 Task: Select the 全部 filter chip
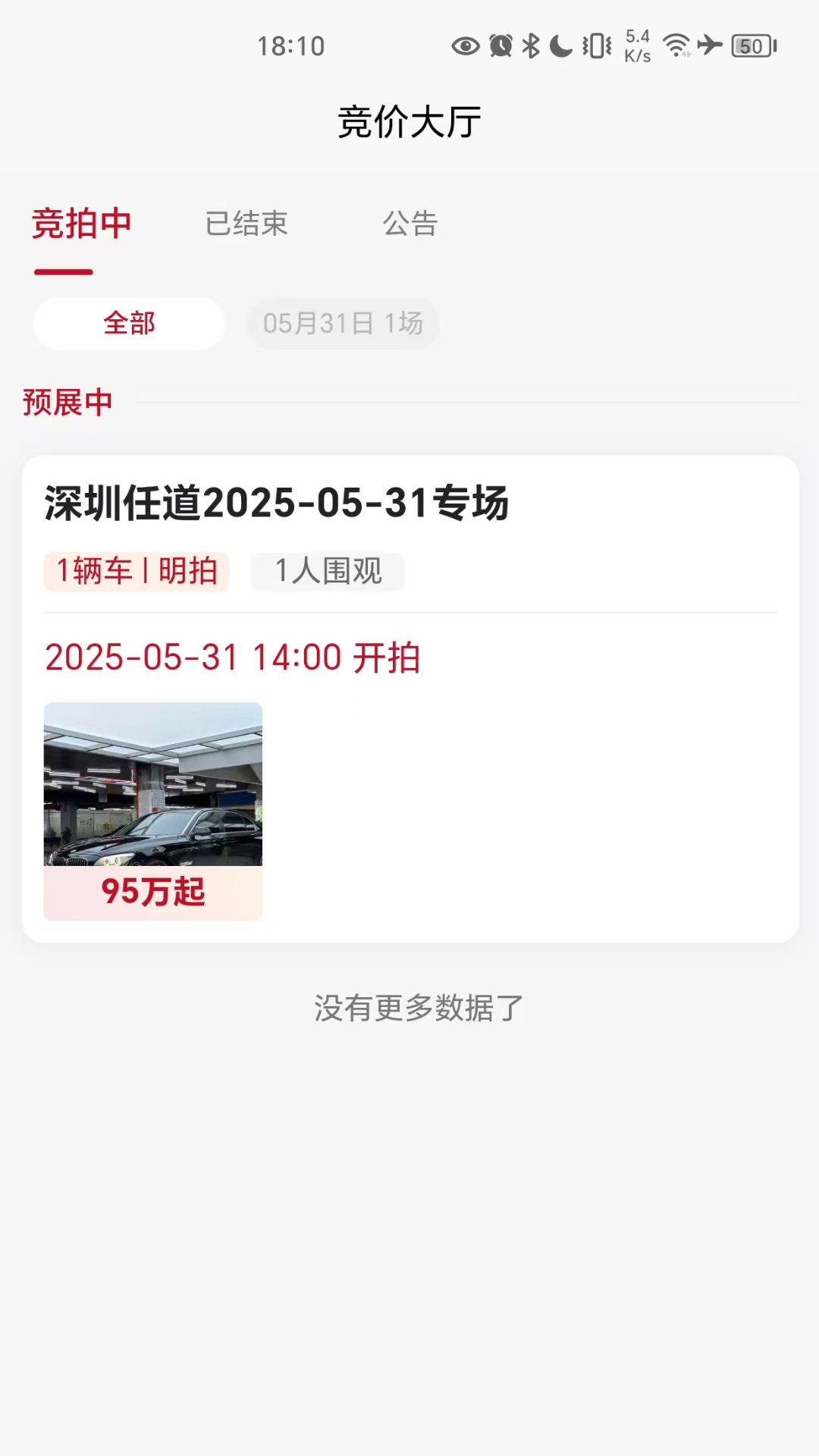click(x=128, y=323)
